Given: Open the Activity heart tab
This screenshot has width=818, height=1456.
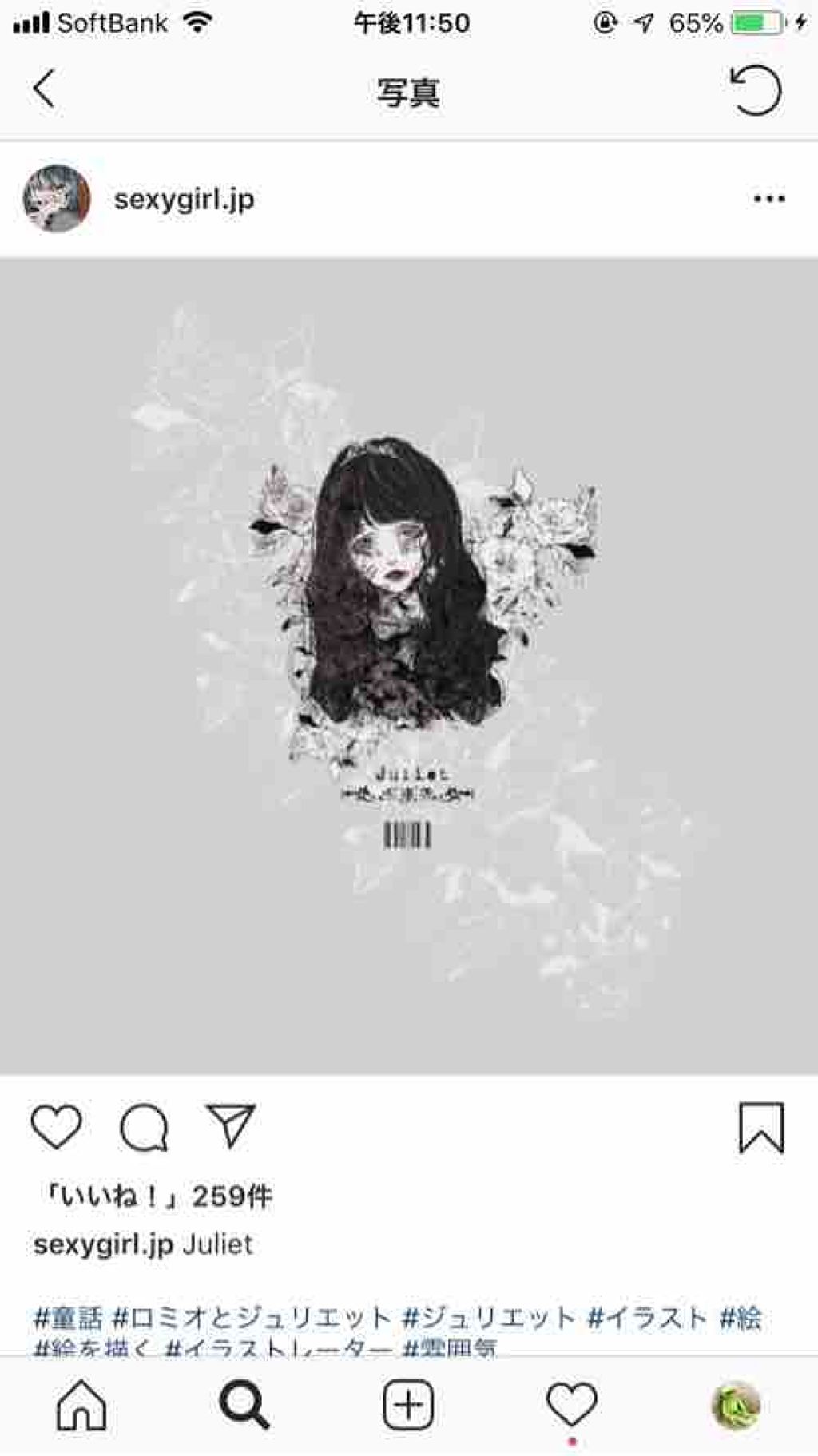Looking at the screenshot, I should [x=571, y=1405].
